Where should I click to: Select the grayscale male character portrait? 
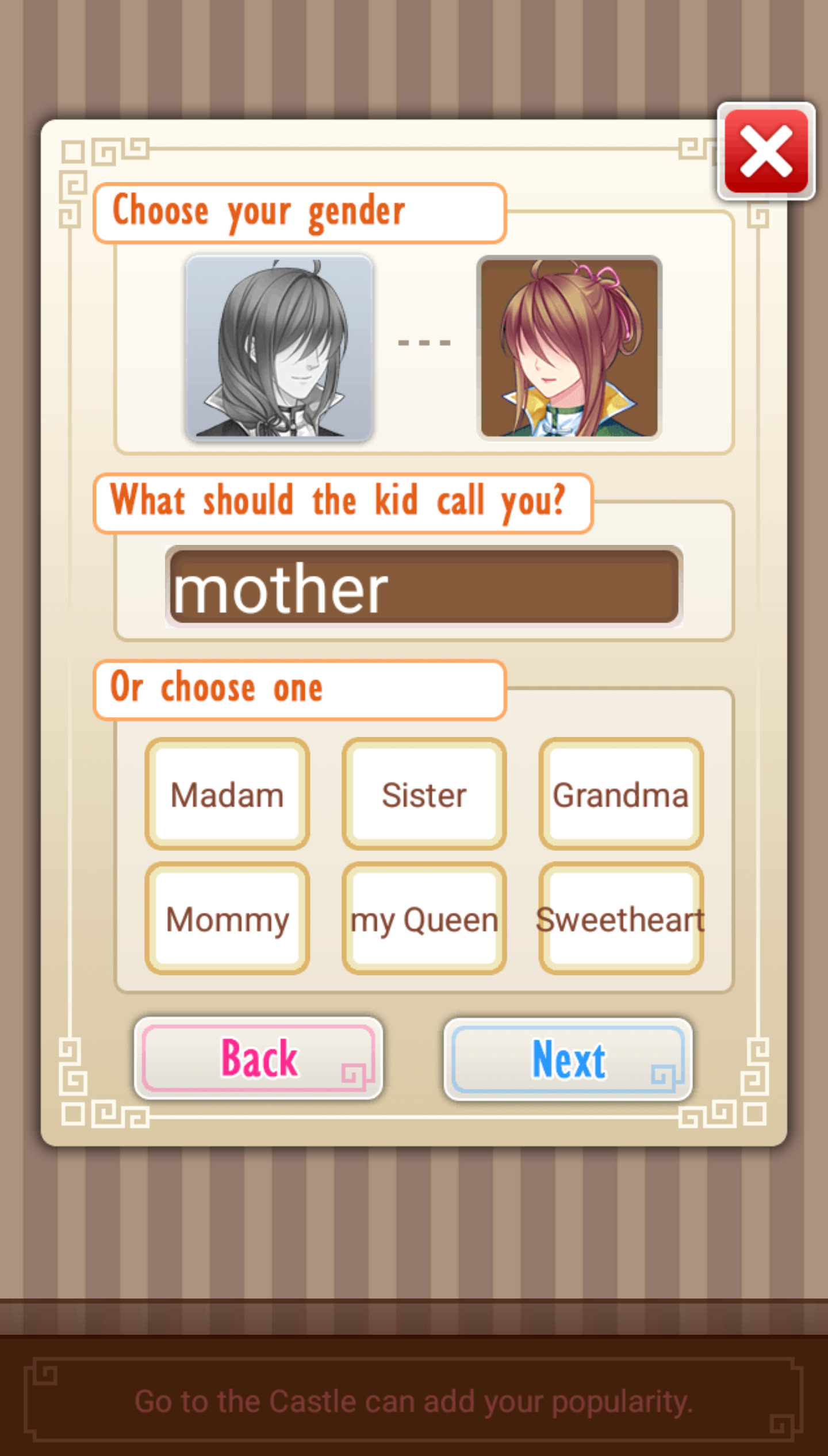(279, 348)
